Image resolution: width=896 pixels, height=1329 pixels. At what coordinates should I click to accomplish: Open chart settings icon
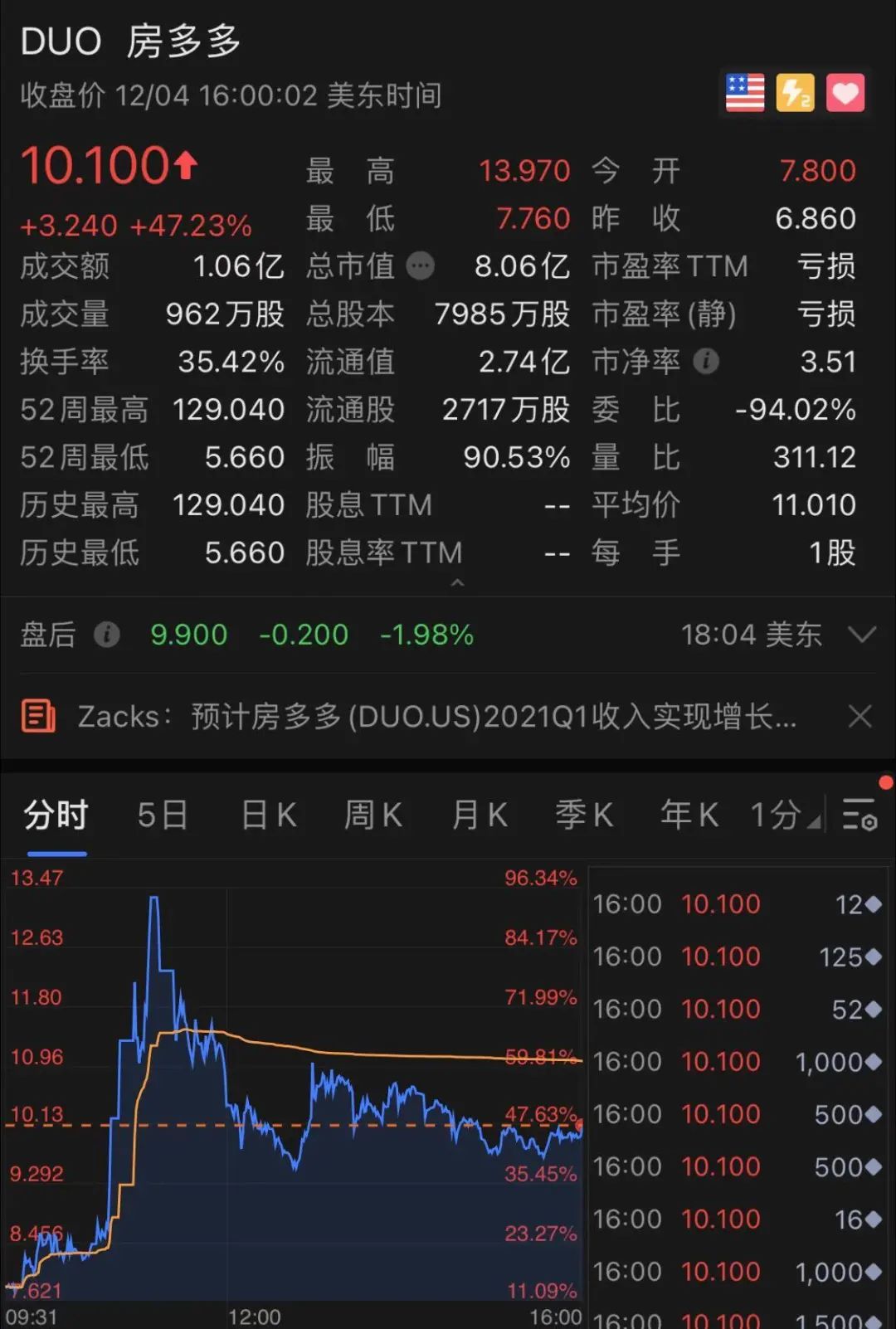click(x=859, y=815)
